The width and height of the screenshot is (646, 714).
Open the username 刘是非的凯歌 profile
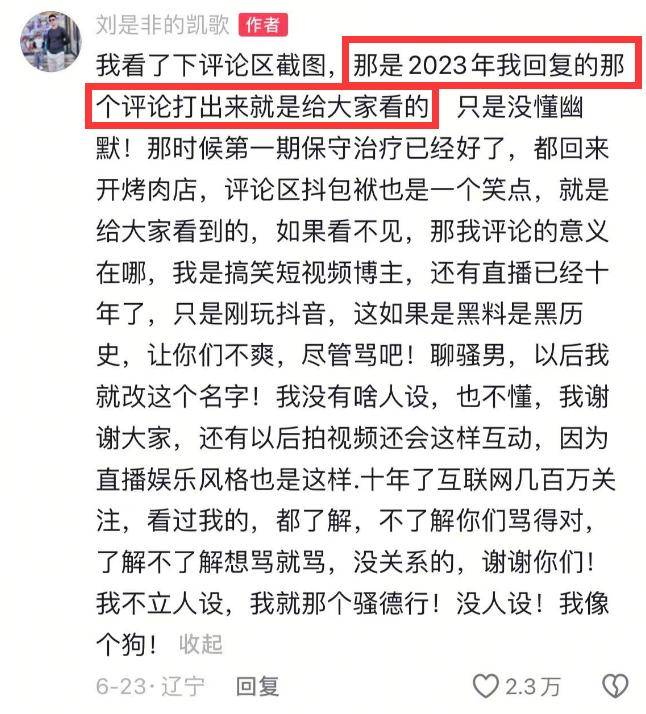coord(163,24)
